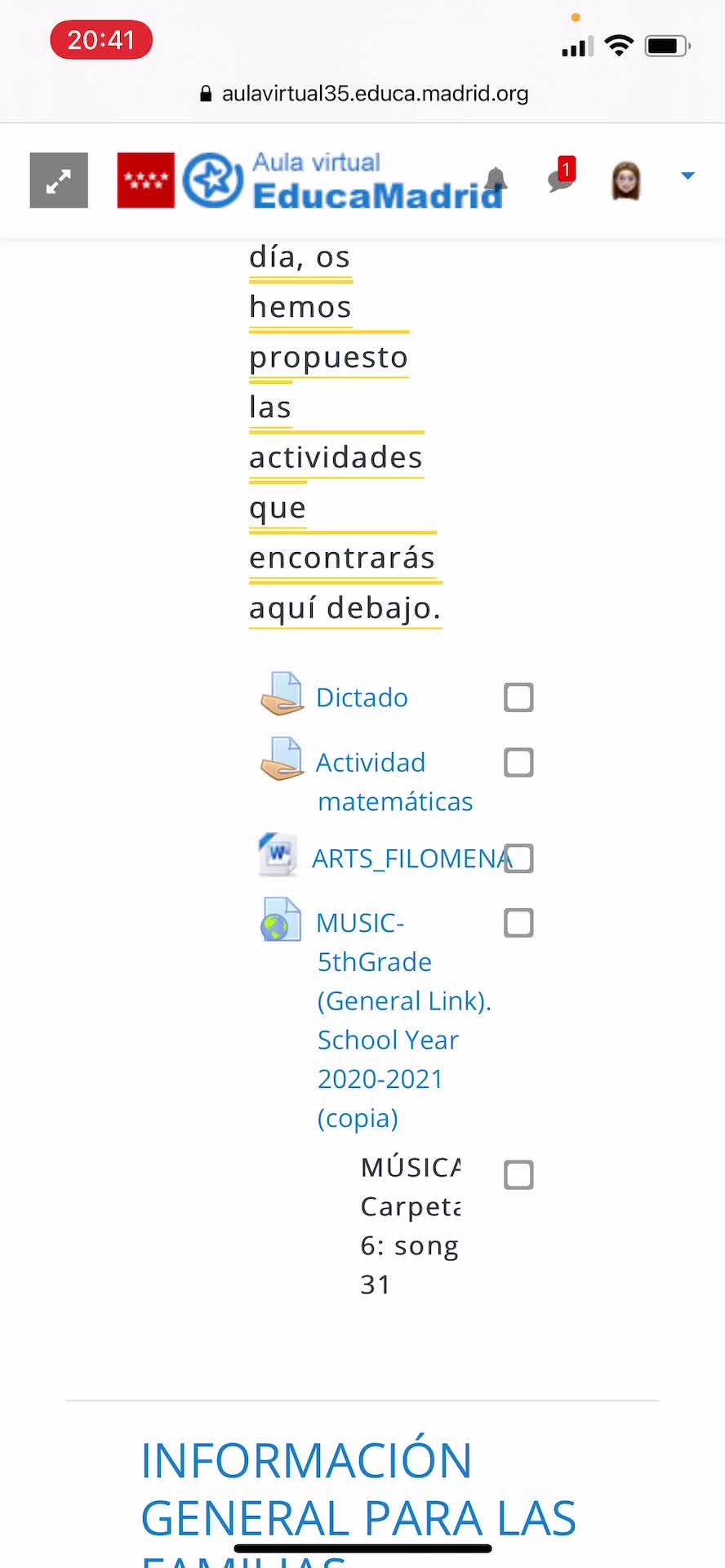Tap the EducaMadrid Aula virtual home logo
Image resolution: width=725 pixels, height=1568 pixels.
310,180
